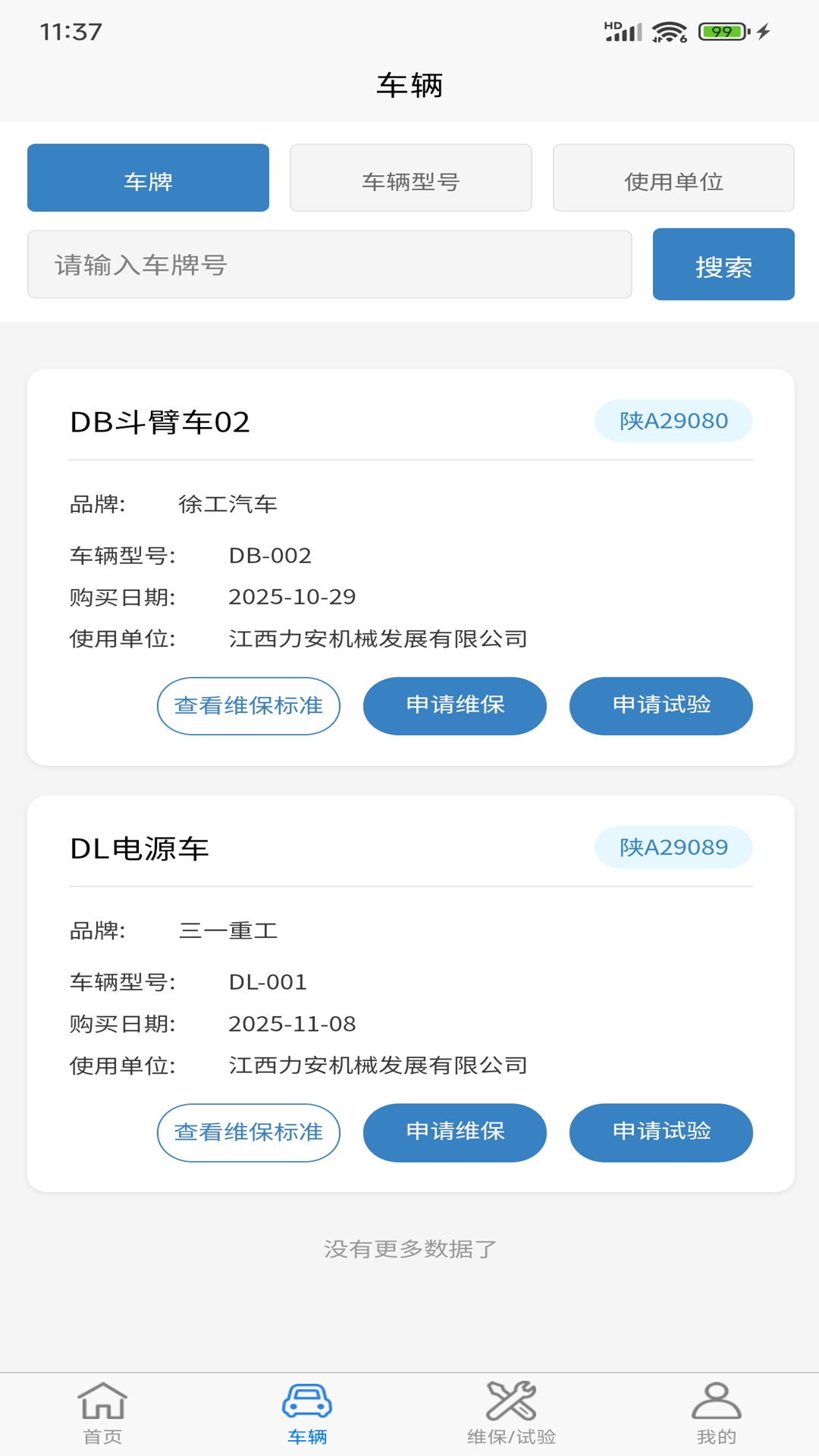
Task: Click the 请输入车牌号 input field
Action: coord(330,264)
